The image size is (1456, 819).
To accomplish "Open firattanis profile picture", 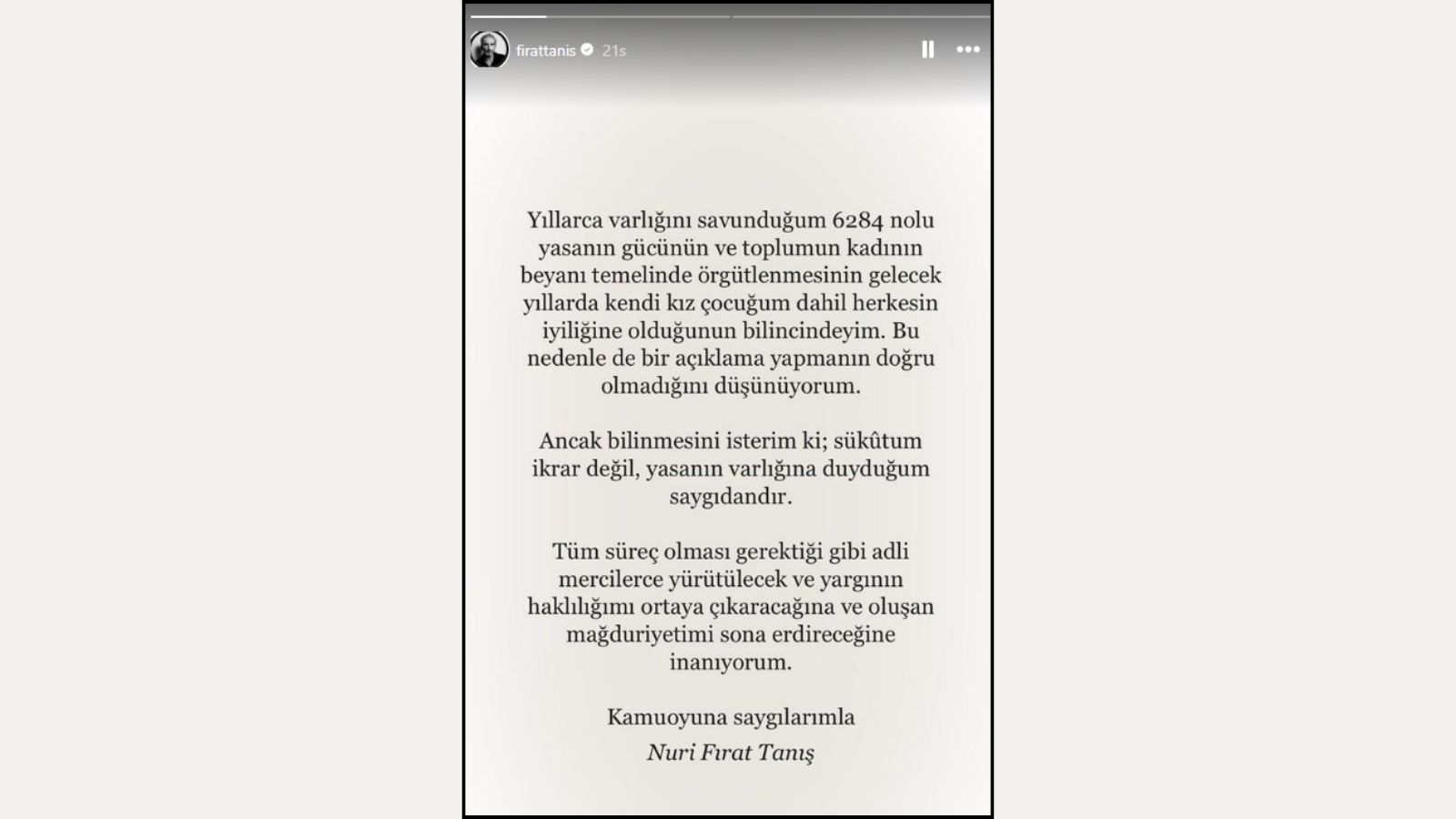I will [490, 50].
